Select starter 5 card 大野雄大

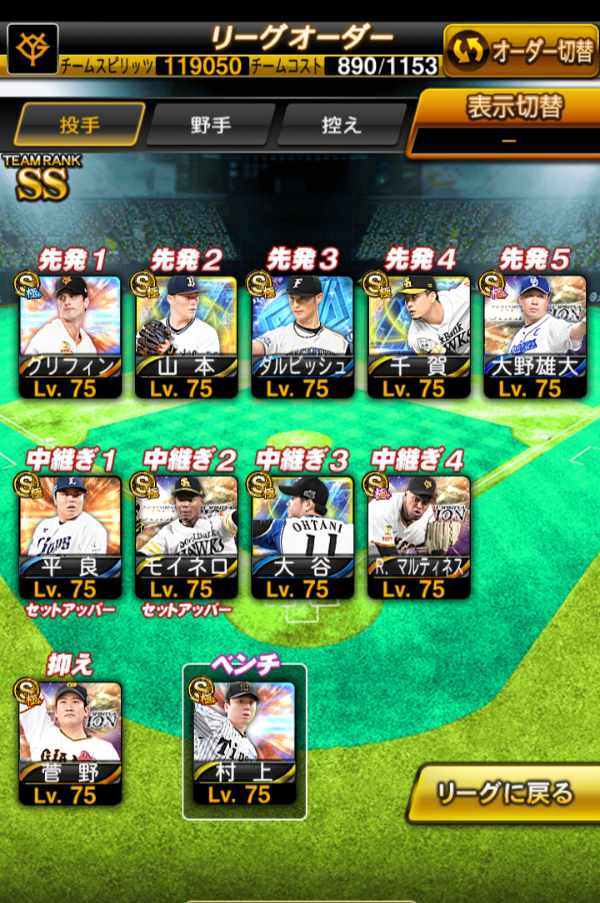pos(535,337)
